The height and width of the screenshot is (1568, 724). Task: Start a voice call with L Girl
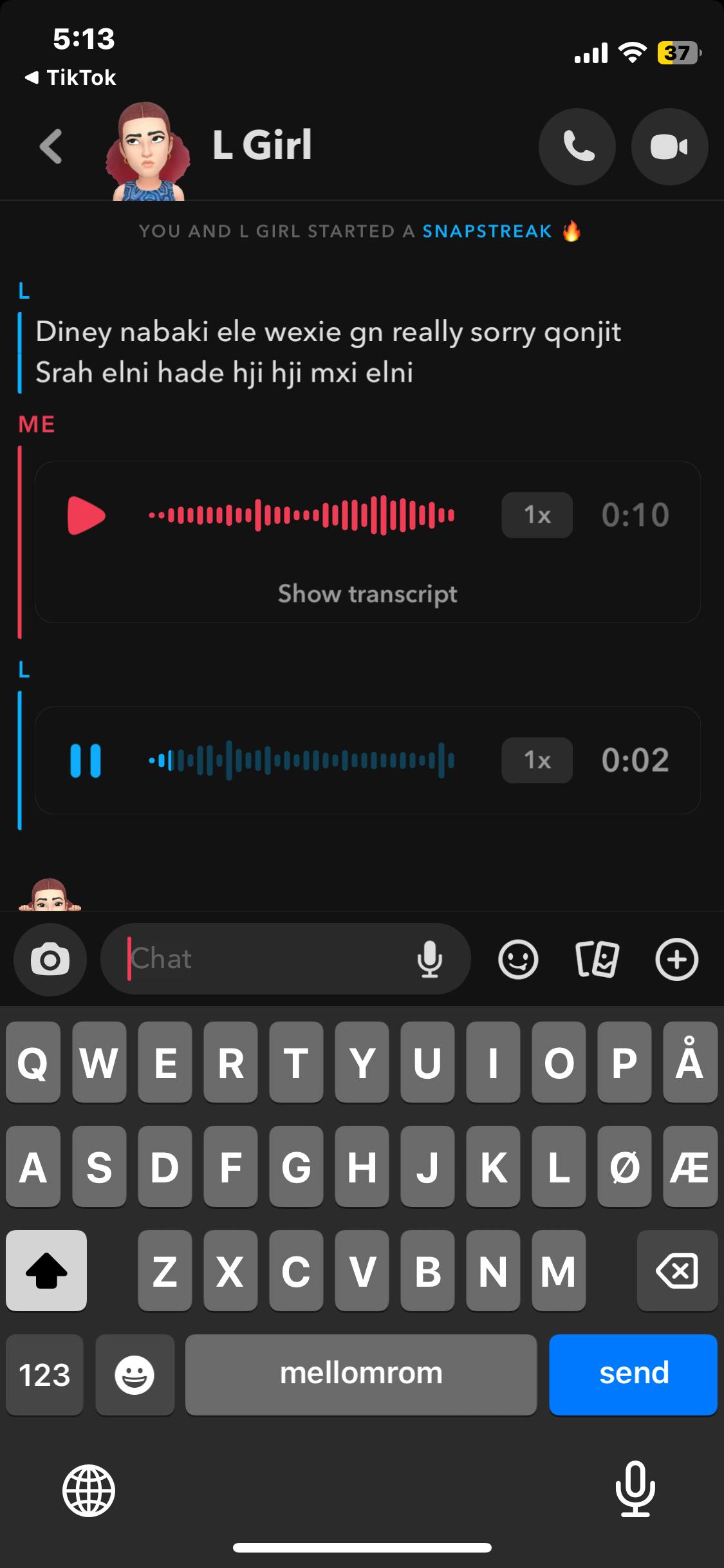click(577, 147)
